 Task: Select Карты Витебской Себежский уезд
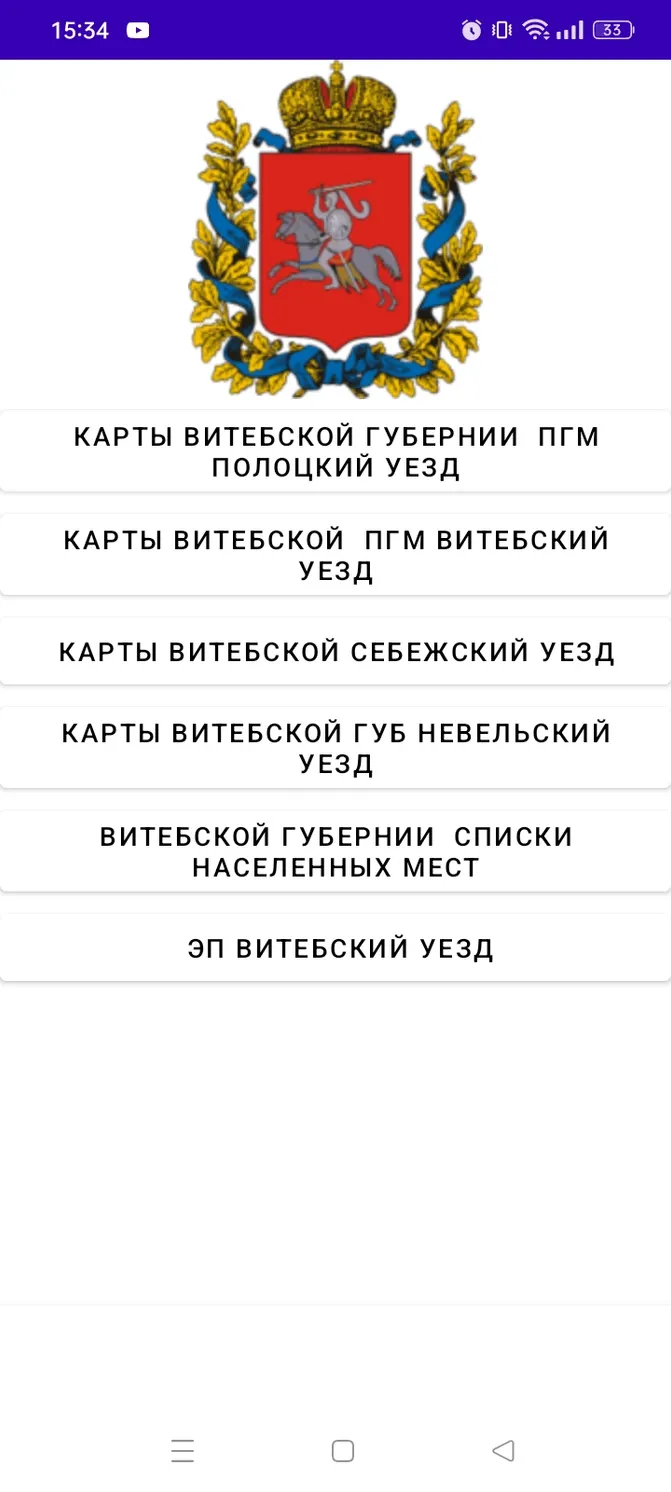tap(335, 652)
